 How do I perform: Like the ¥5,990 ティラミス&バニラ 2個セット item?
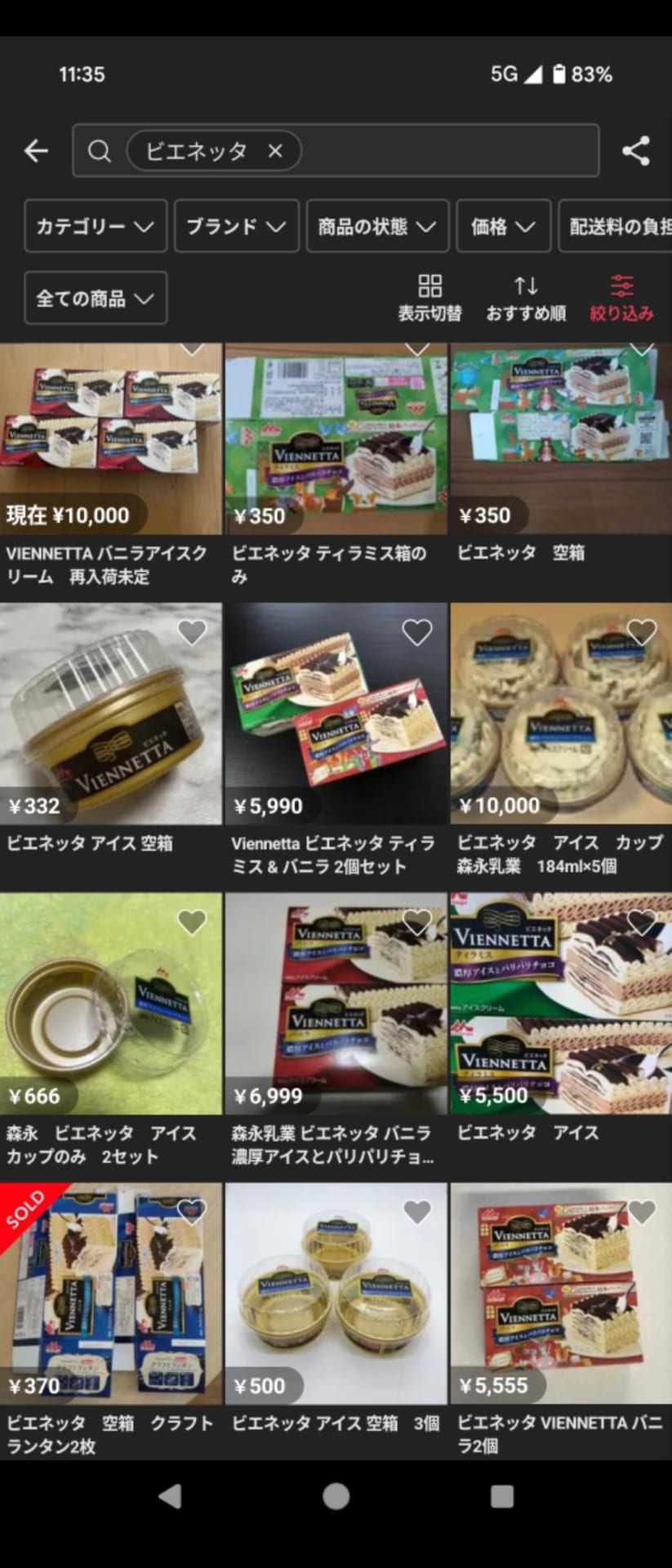coord(417,631)
